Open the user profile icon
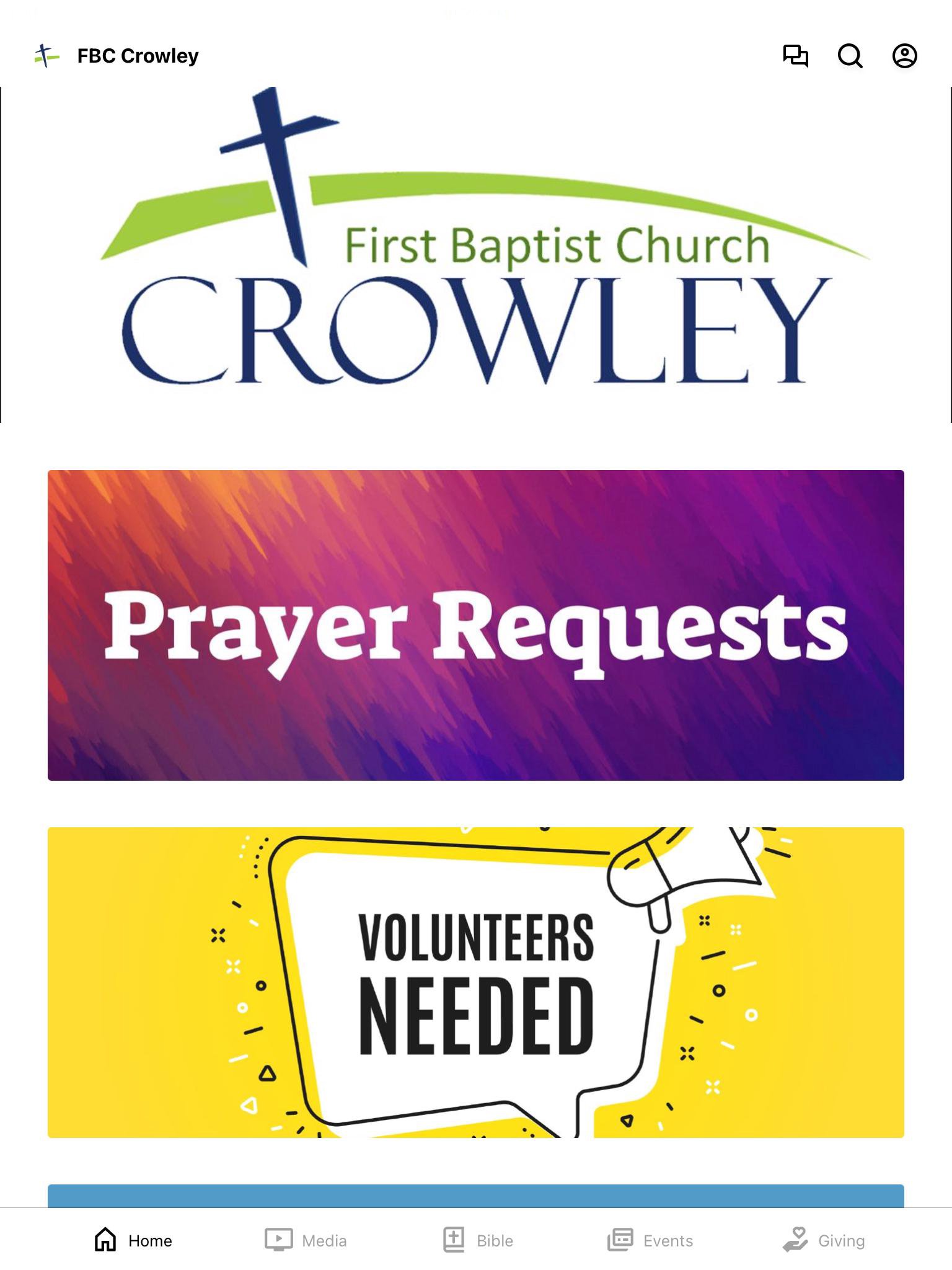Viewport: 952px width, 1270px height. coord(904,56)
